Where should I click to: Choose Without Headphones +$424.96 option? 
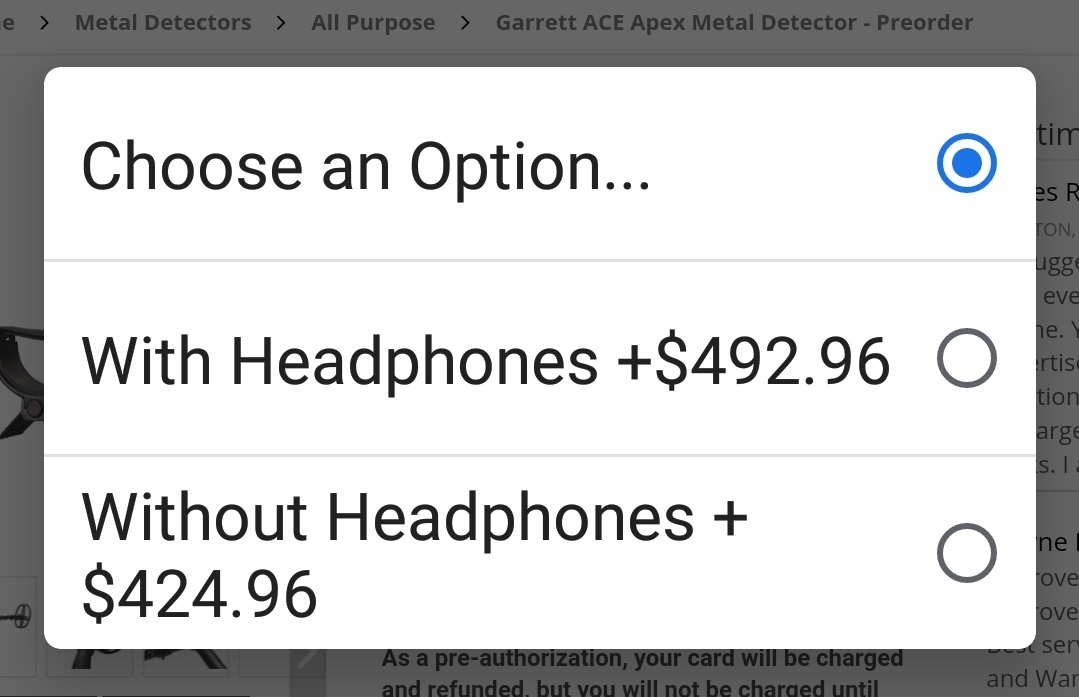pos(966,553)
